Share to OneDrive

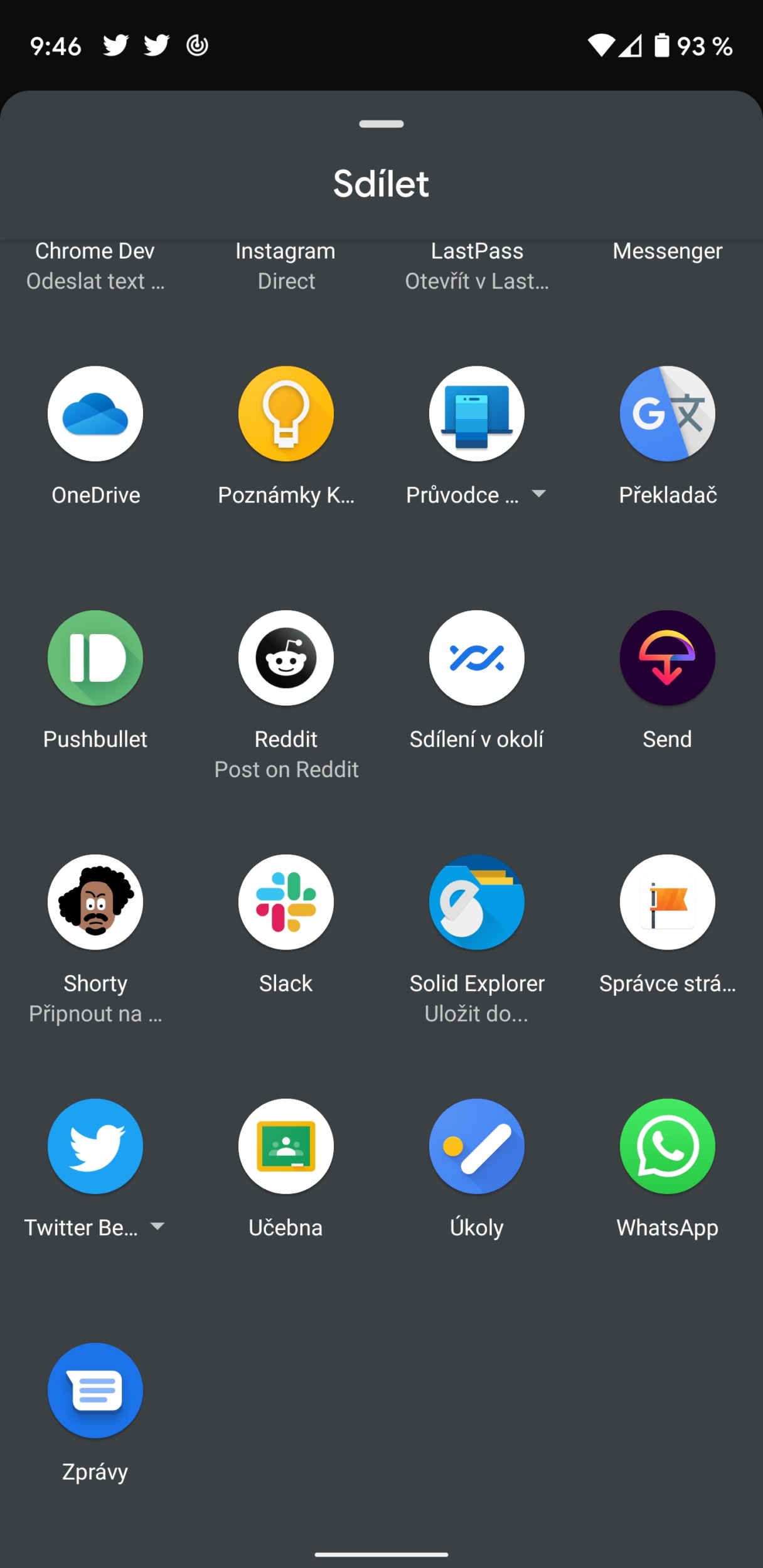click(95, 414)
